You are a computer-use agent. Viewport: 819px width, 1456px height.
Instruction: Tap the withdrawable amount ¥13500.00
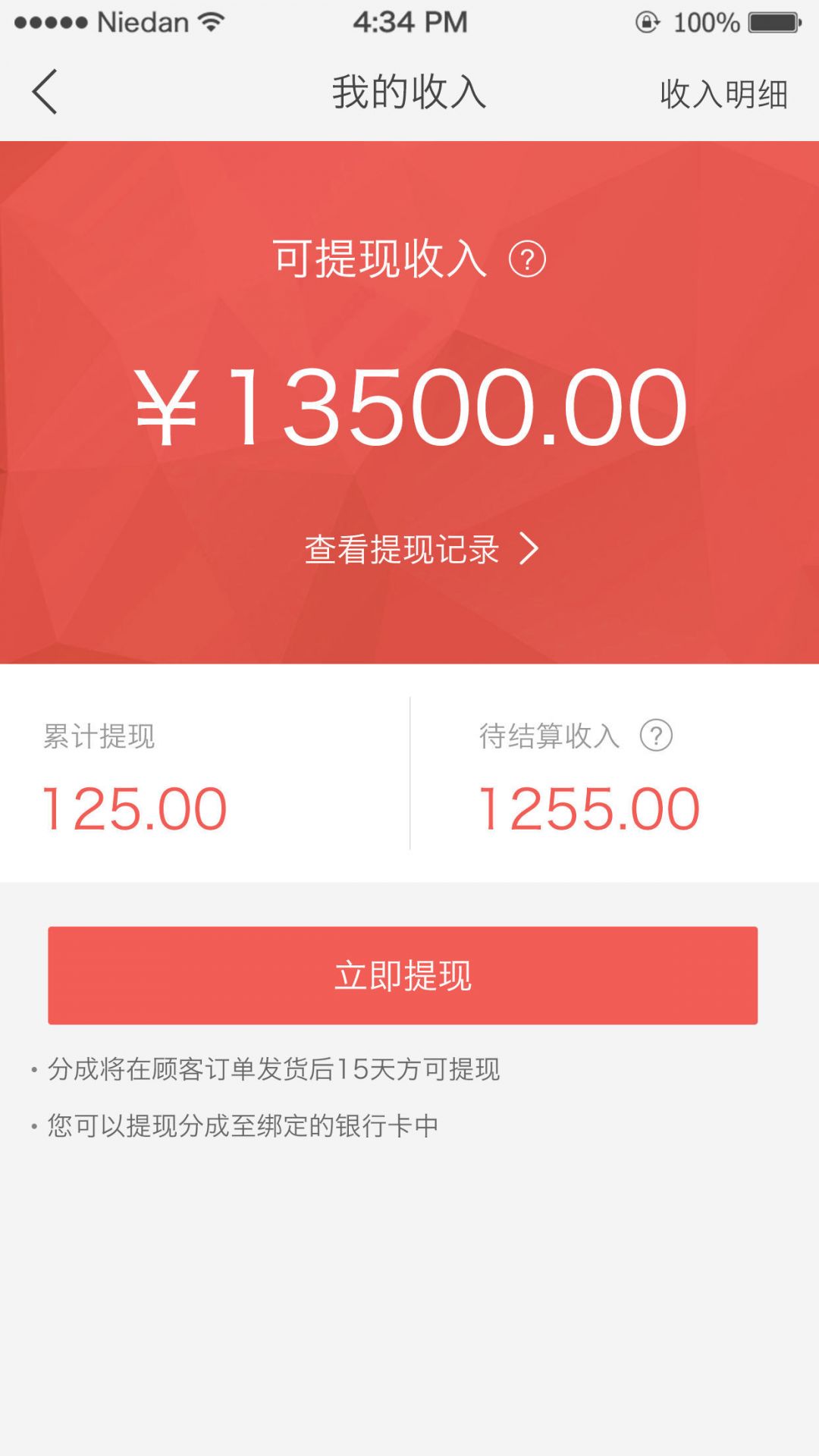point(409,407)
